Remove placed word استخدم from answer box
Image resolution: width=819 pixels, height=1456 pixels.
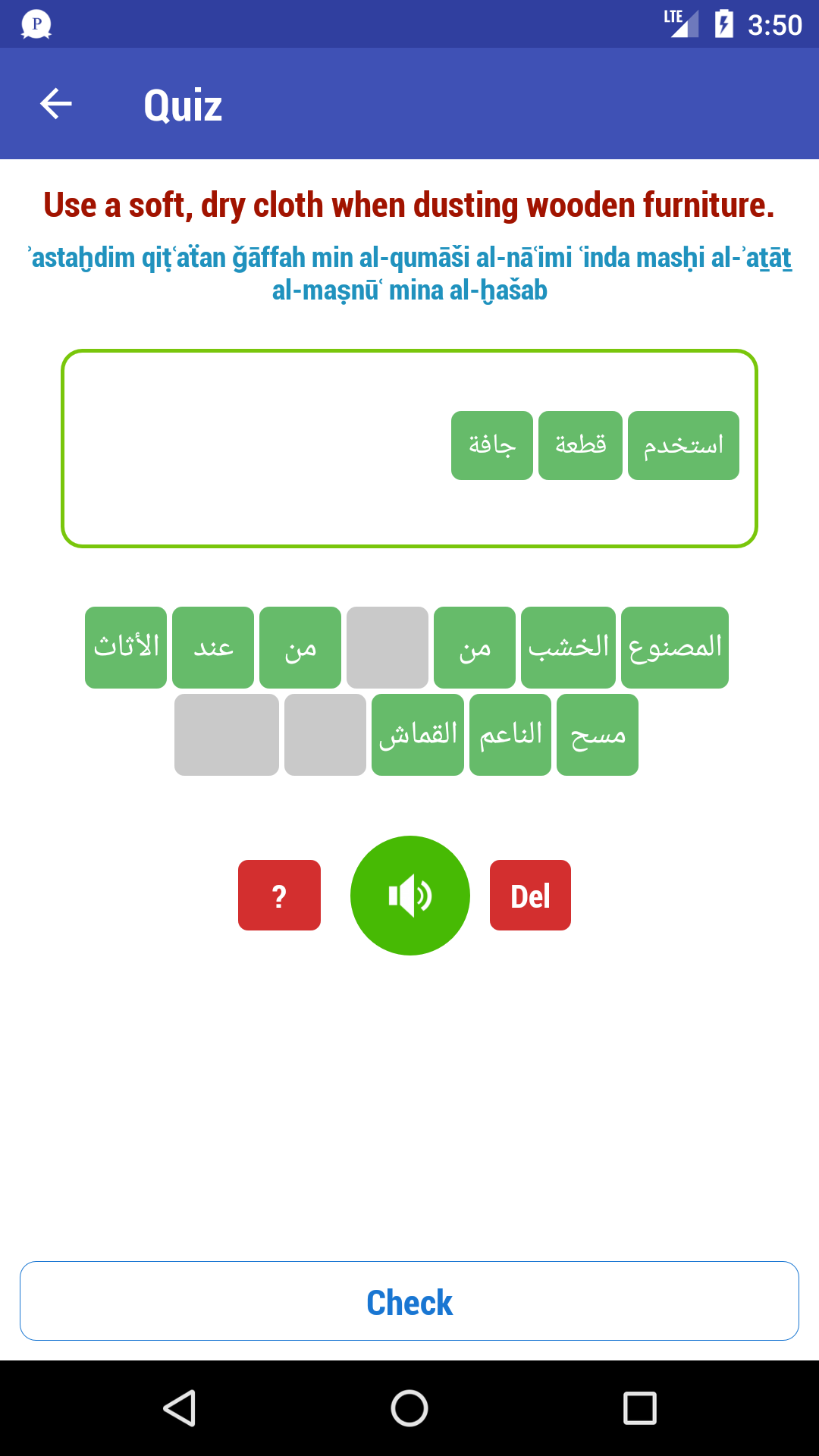683,446
